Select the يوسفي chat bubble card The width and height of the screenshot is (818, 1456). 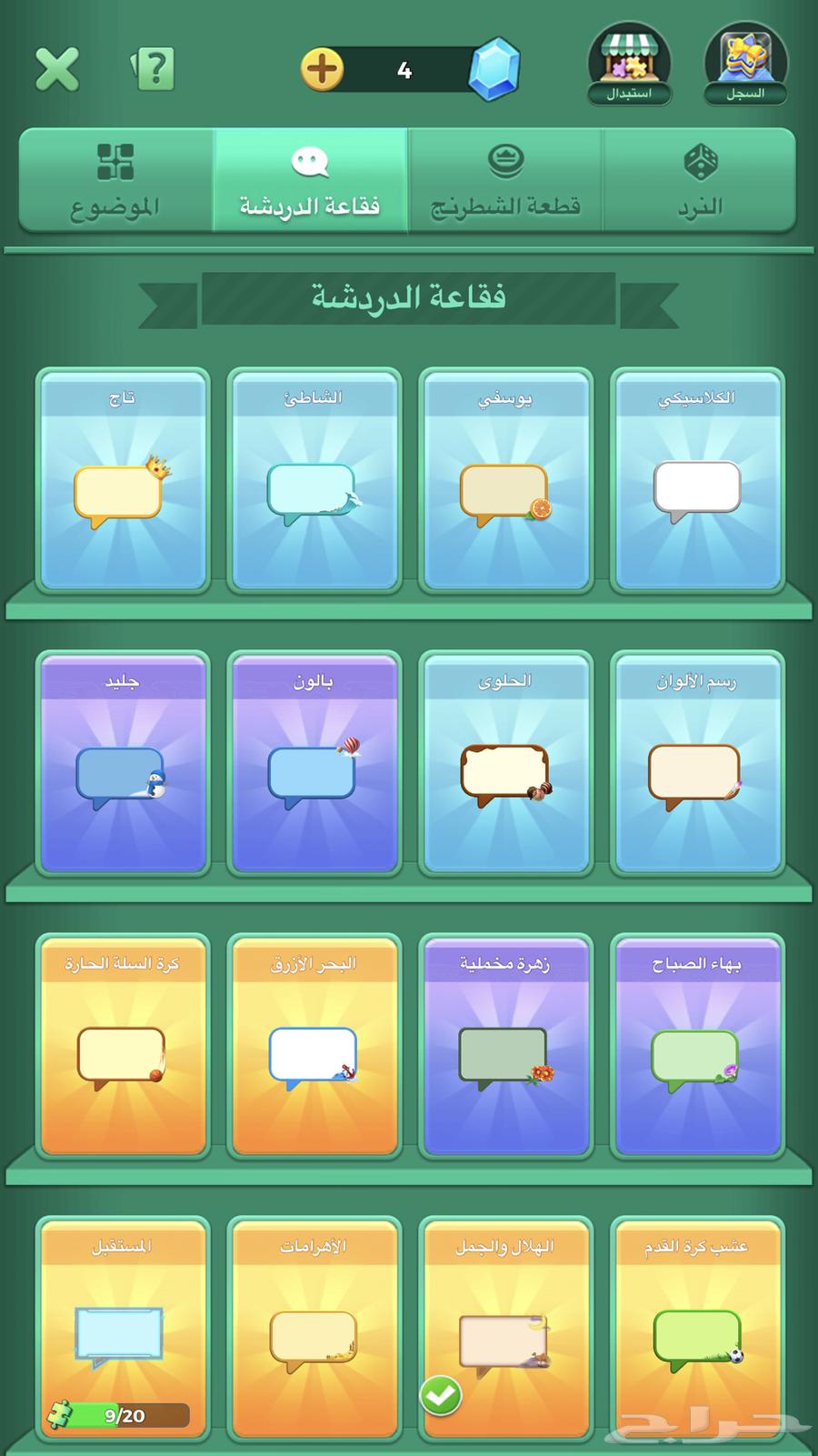(505, 482)
